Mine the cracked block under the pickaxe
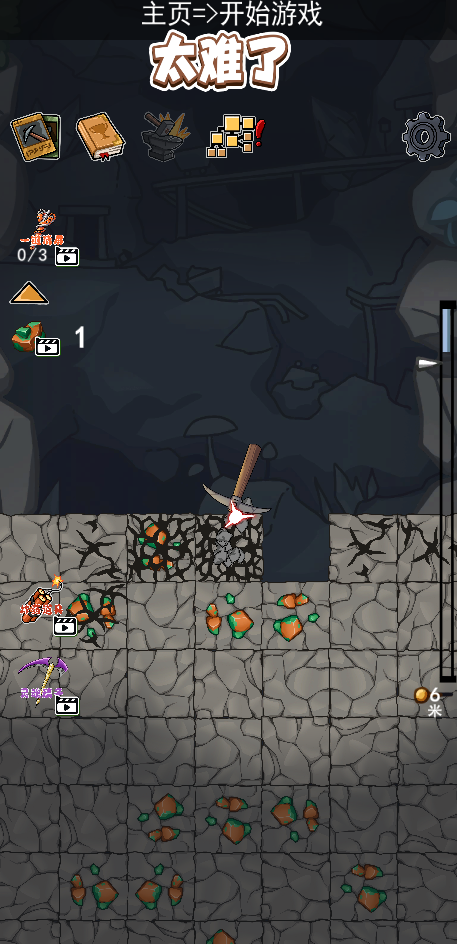This screenshot has width=457, height=944. (x=229, y=547)
